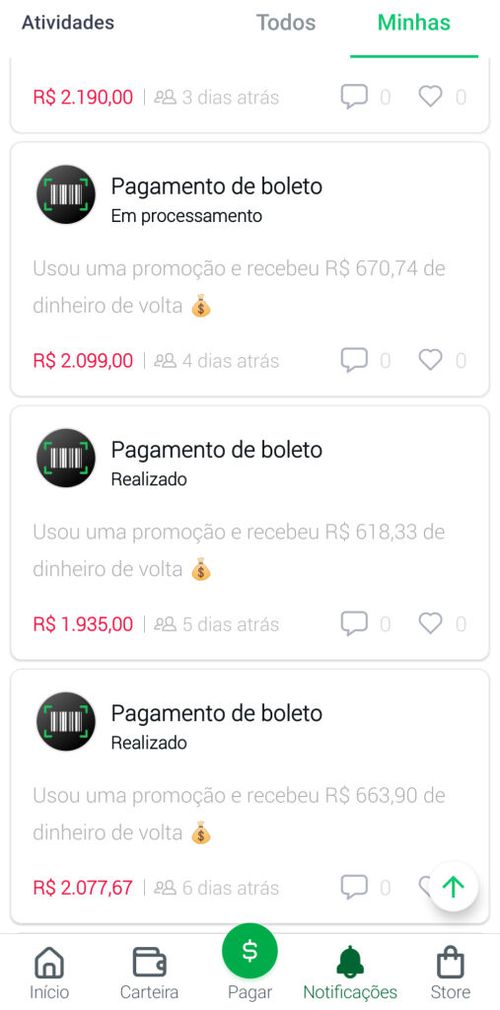Open the Carteira wallet tab
500x1010 pixels.
[x=149, y=973]
